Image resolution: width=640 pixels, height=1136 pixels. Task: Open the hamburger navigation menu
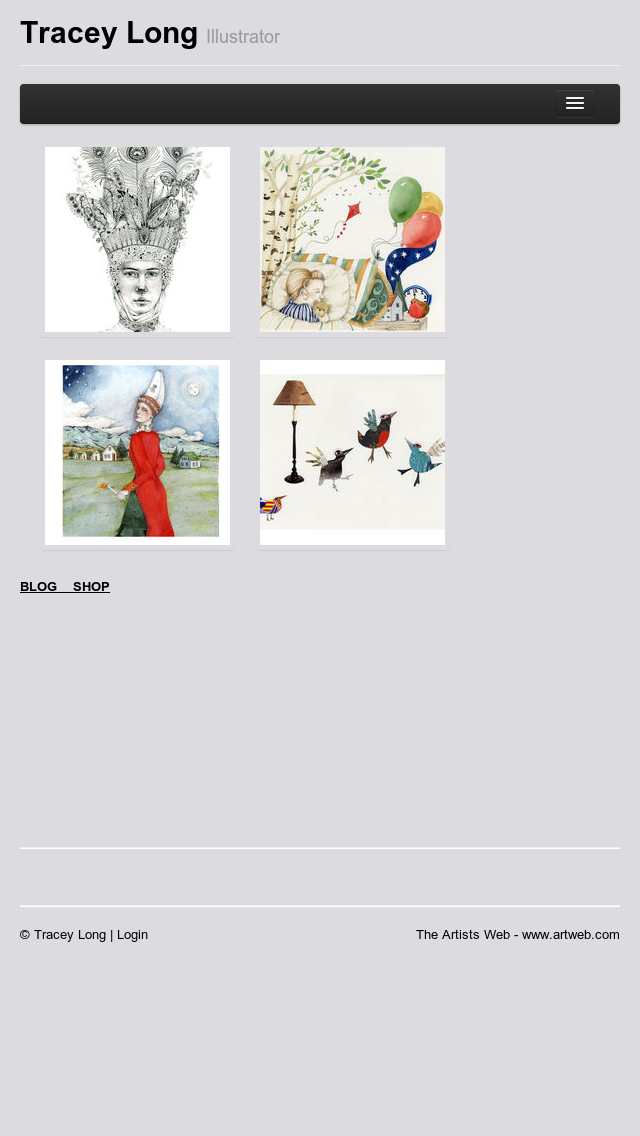(575, 104)
